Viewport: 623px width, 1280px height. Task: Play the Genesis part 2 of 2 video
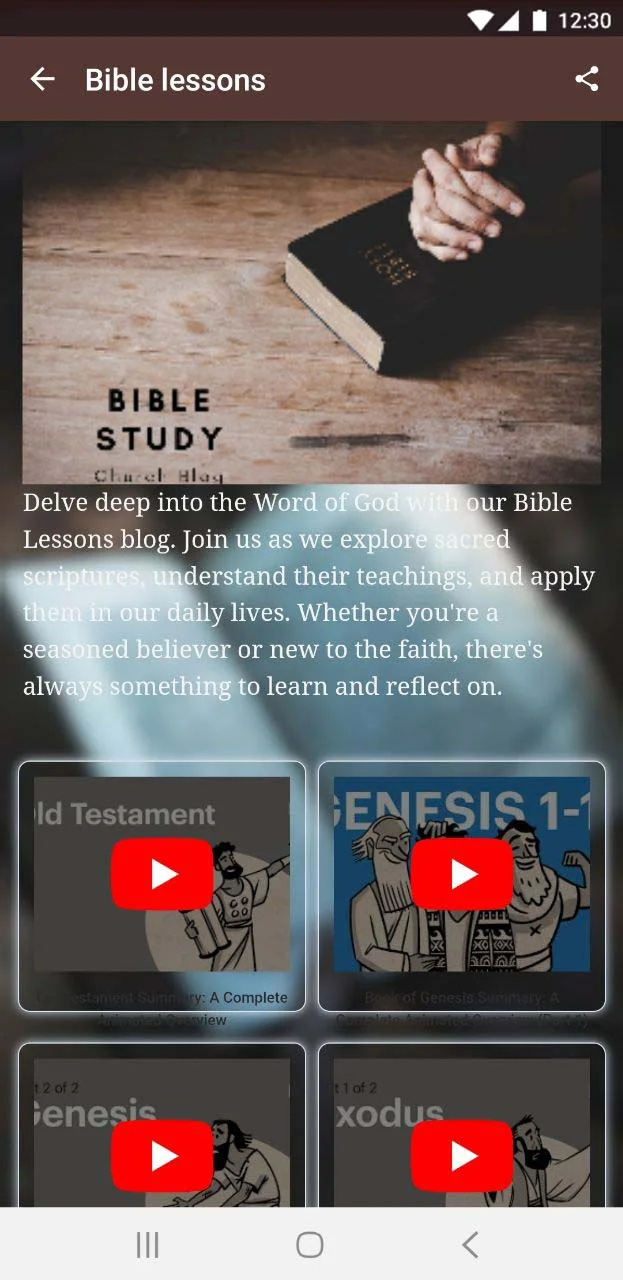162,1155
